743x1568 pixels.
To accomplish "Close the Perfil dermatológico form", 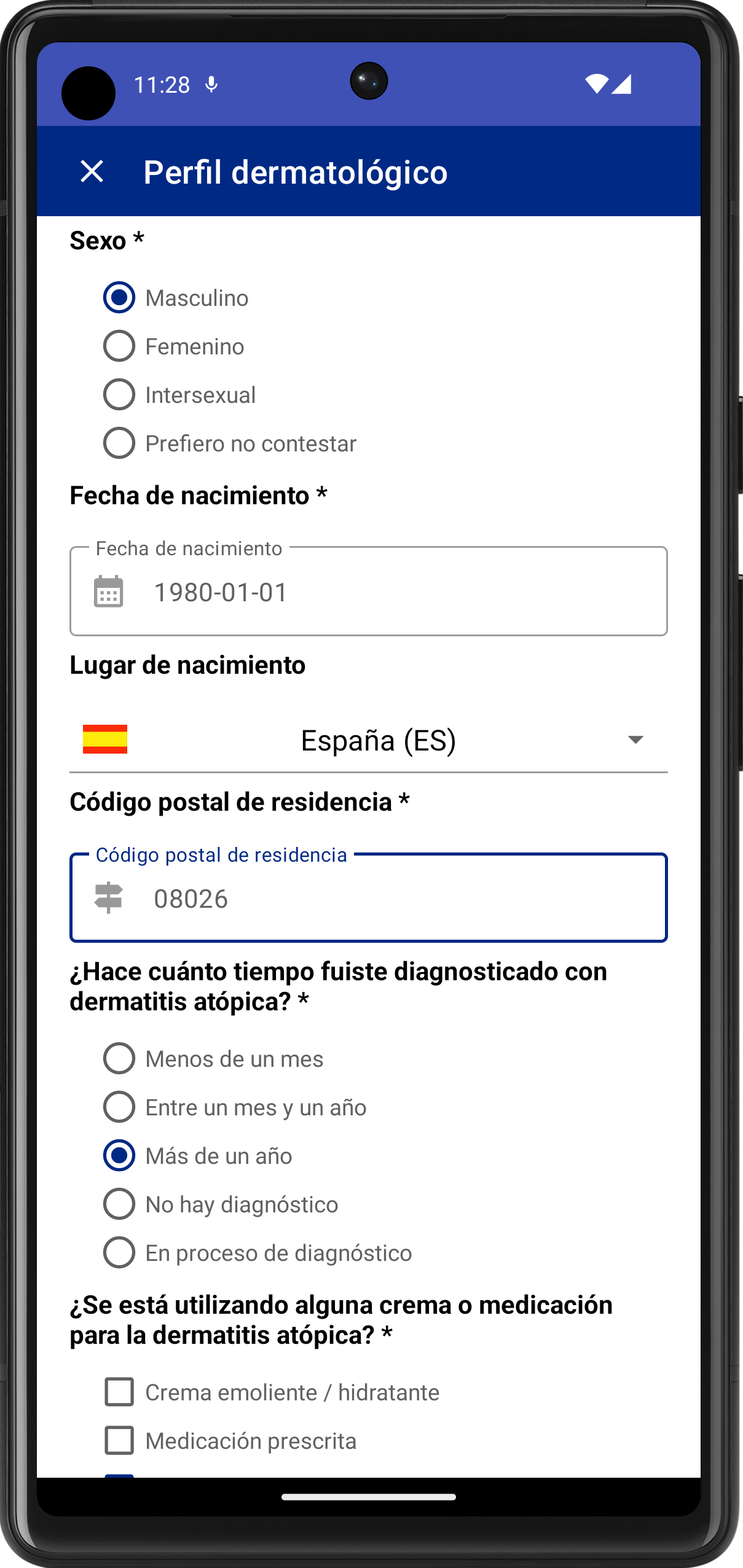I will click(x=92, y=171).
